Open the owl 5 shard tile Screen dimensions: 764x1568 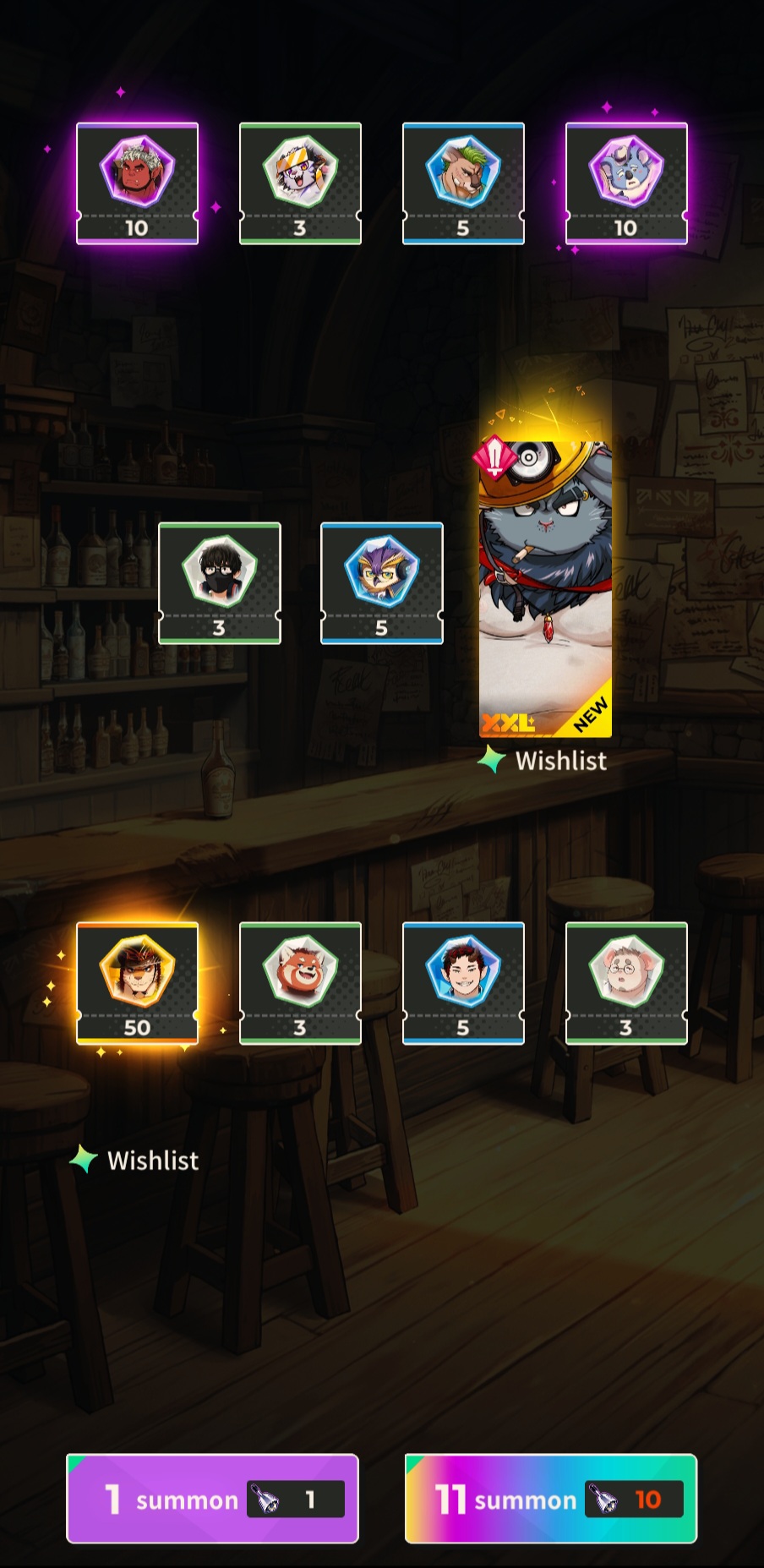[382, 583]
